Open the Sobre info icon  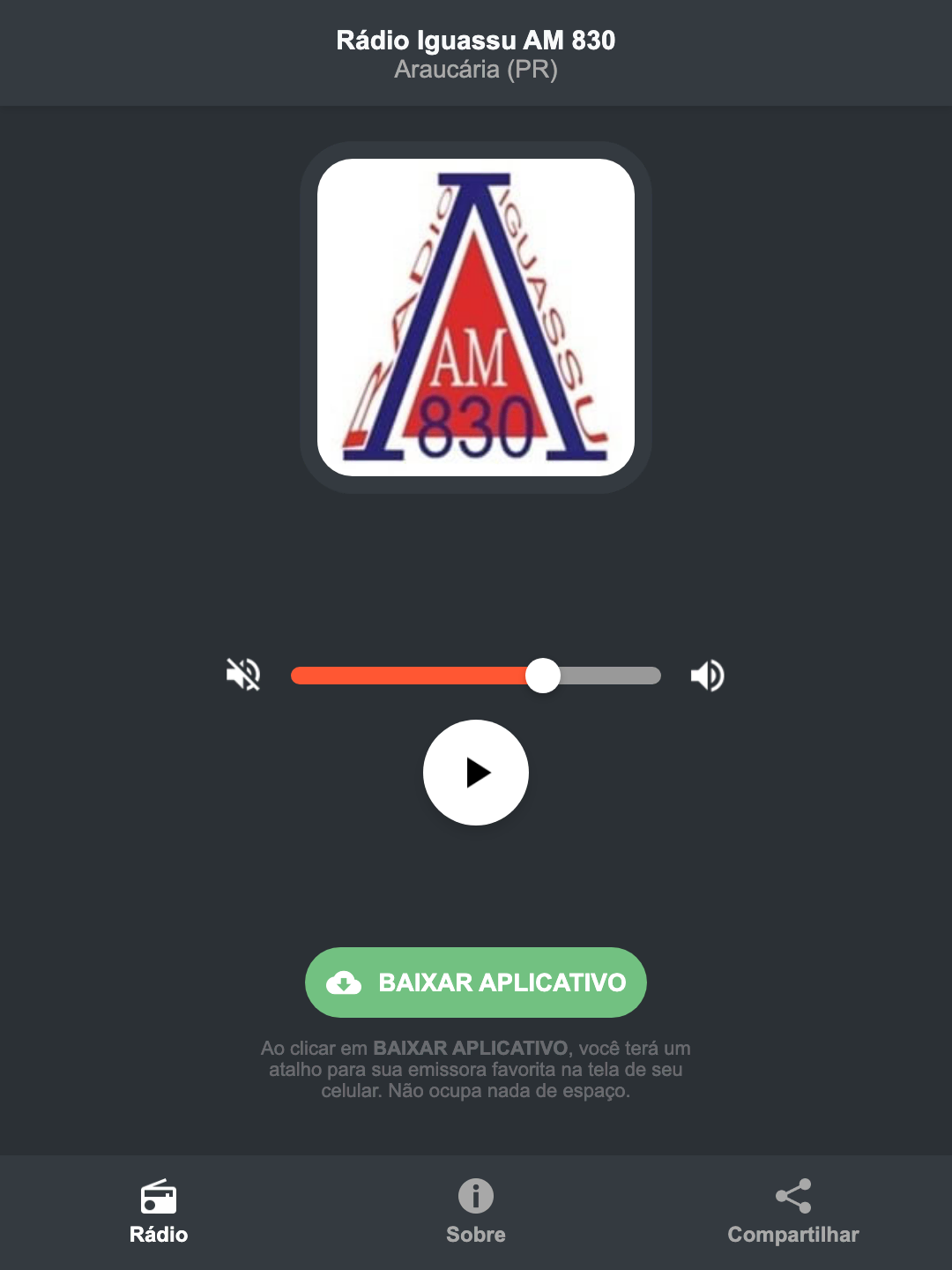476,1197
